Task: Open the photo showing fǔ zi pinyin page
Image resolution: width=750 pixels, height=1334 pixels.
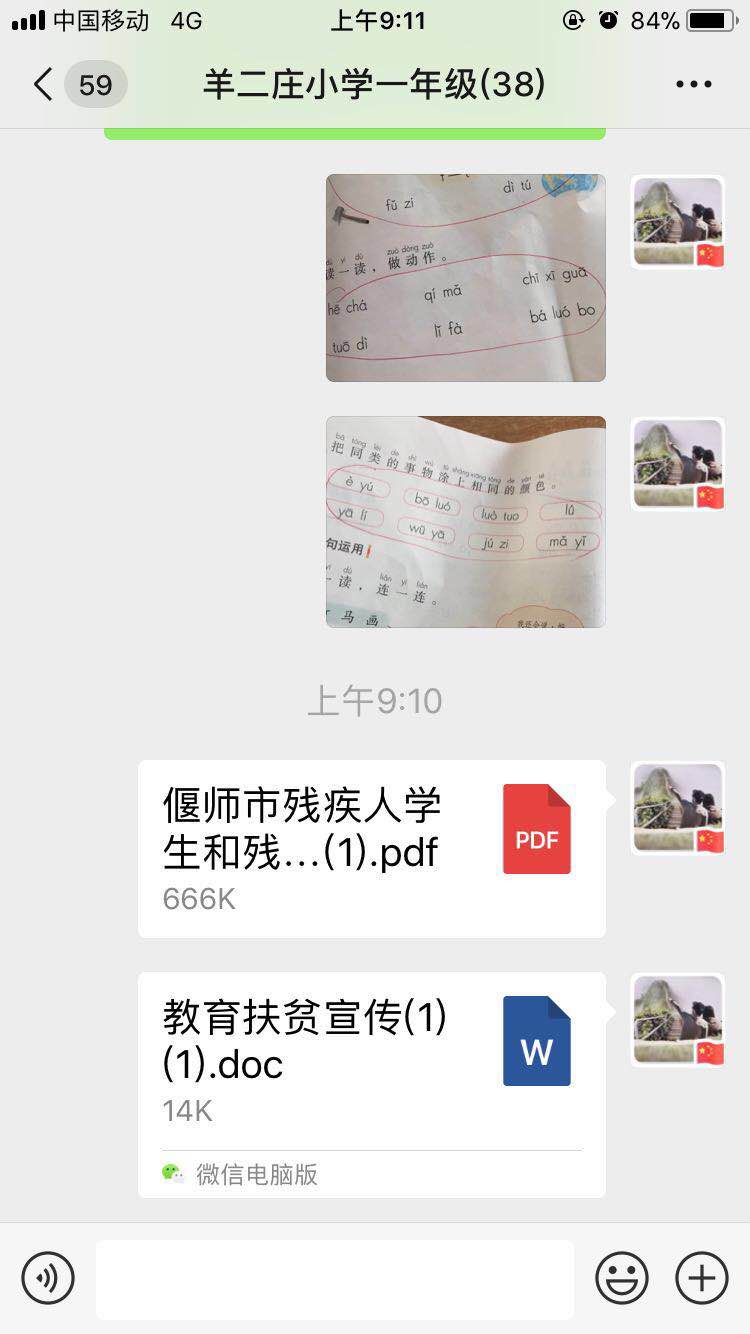Action: pyautogui.click(x=465, y=277)
